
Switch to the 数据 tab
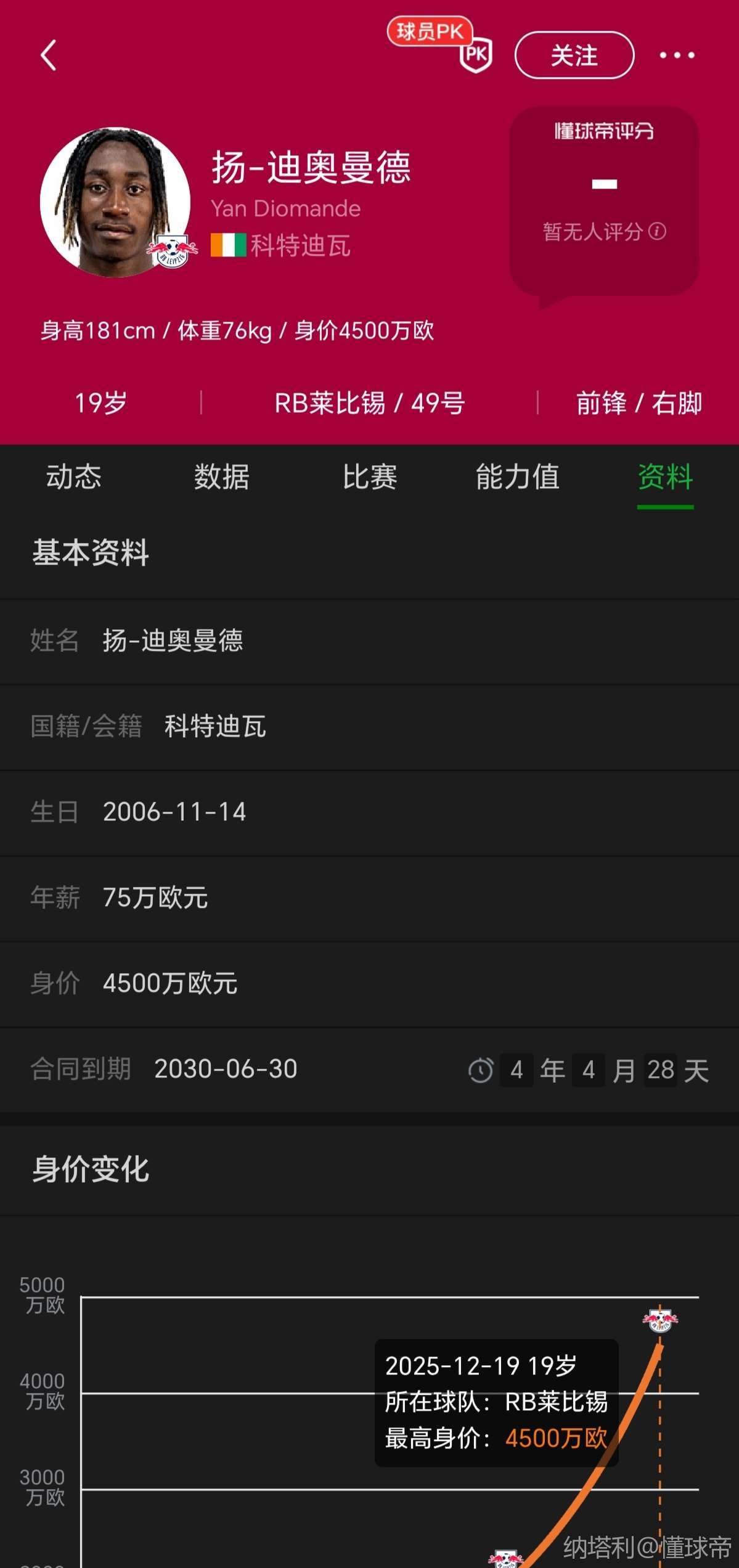pyautogui.click(x=222, y=477)
